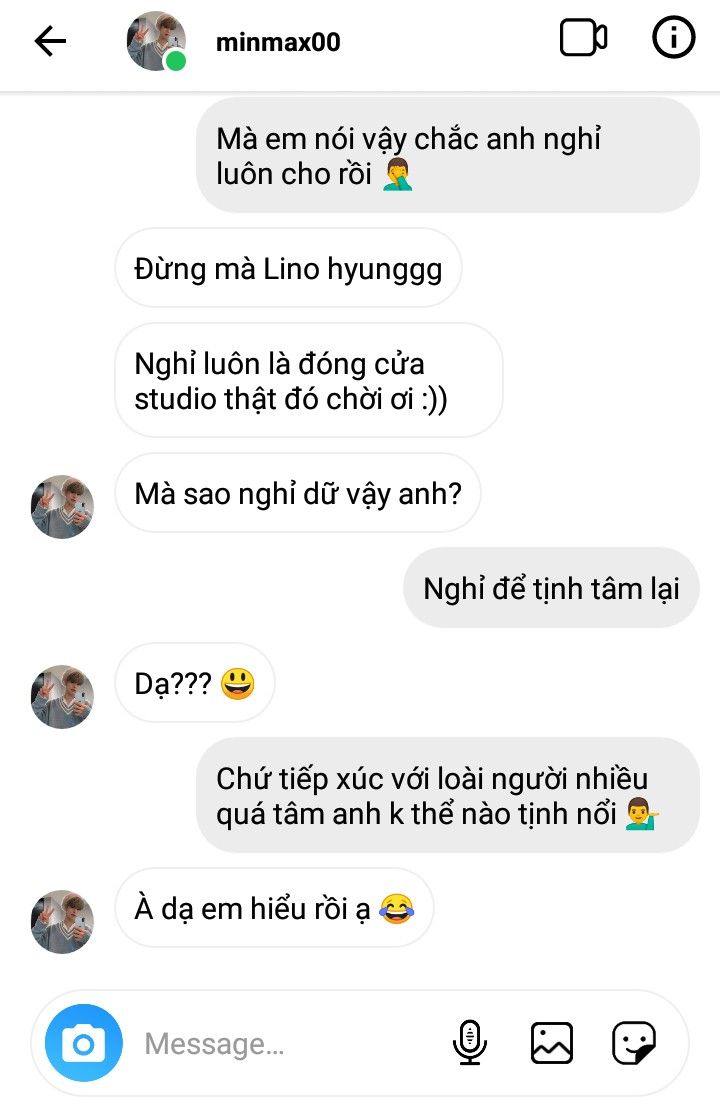
Task: Choose a picture from the gallery
Action: 551,1045
